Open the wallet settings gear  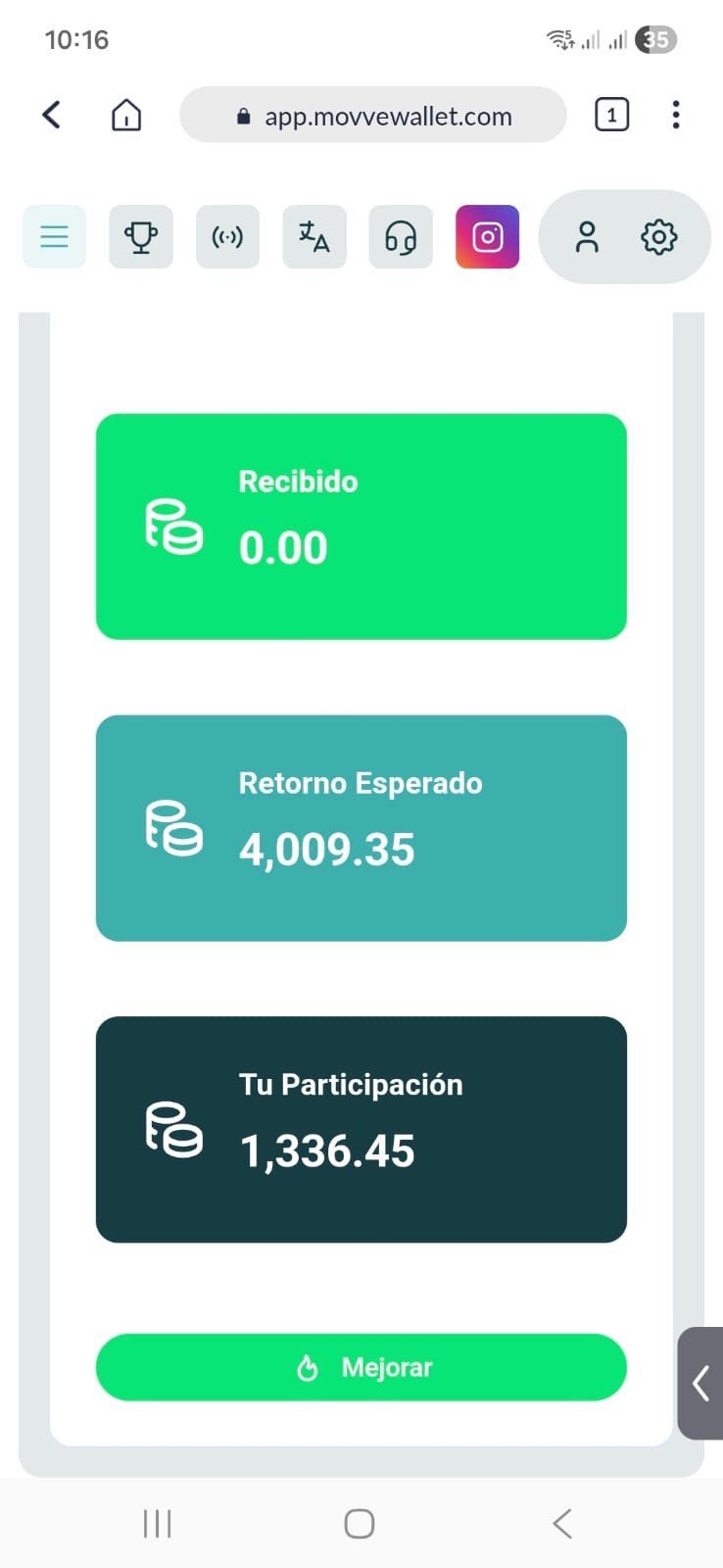click(x=658, y=236)
